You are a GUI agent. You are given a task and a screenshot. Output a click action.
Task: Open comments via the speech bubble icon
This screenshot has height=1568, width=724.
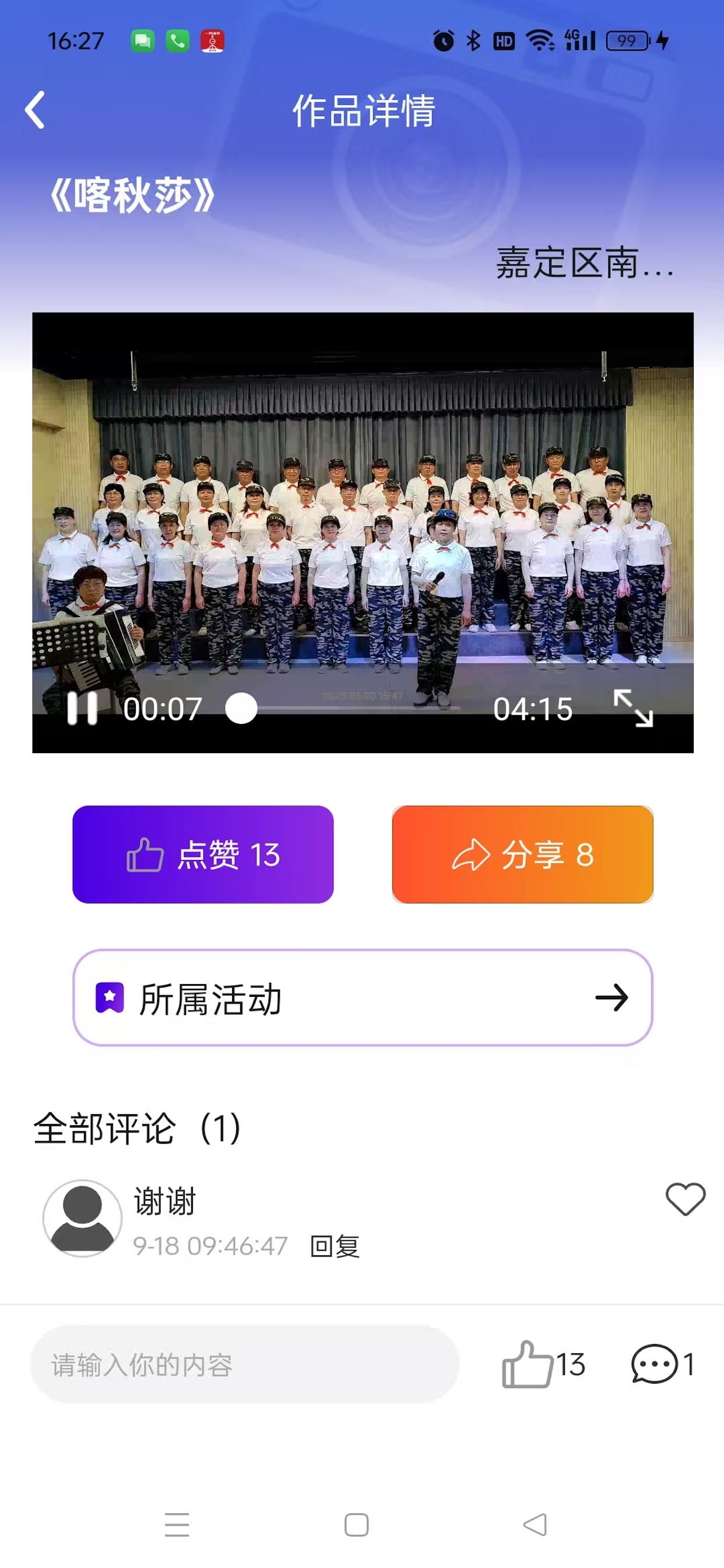[x=654, y=1364]
